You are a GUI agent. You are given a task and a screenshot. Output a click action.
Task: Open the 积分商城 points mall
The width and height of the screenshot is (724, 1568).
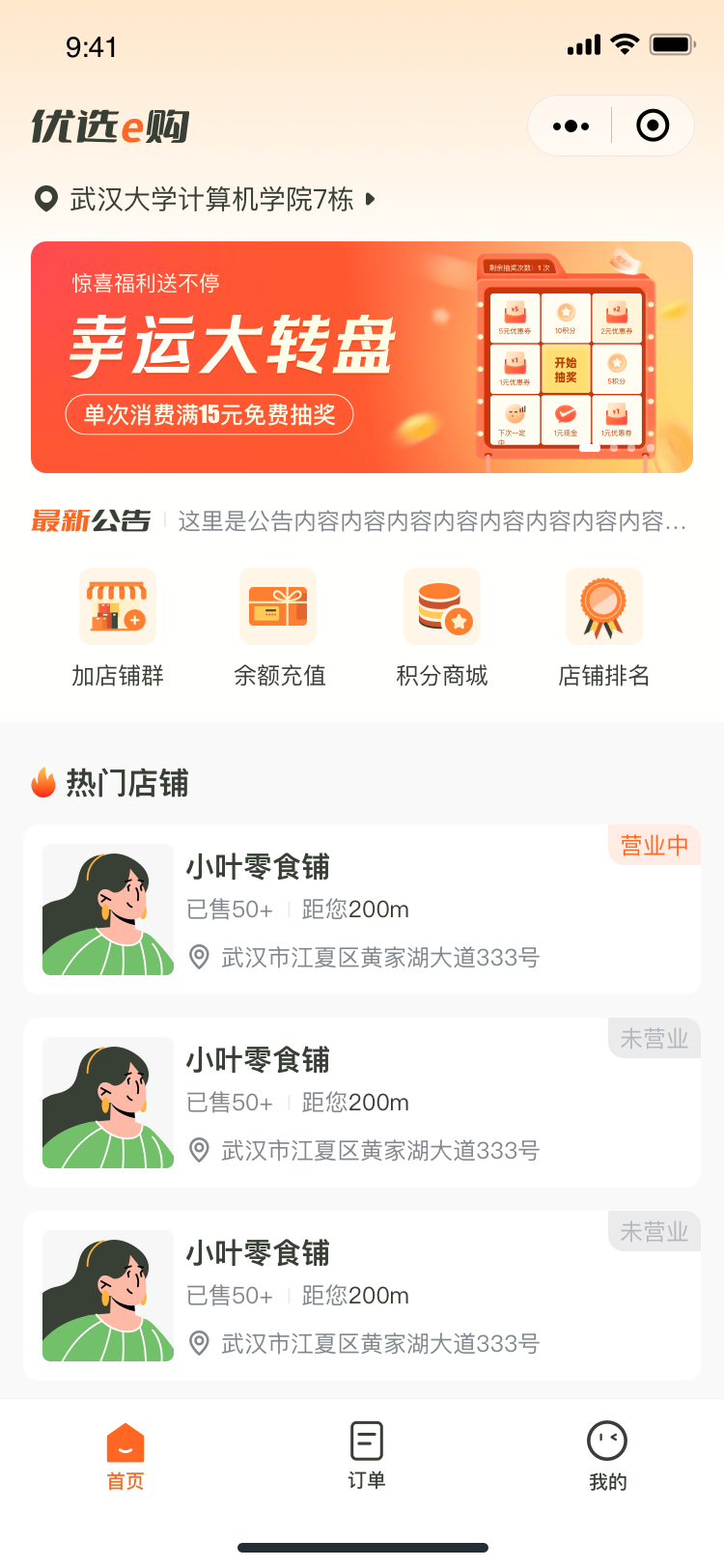pos(441,628)
